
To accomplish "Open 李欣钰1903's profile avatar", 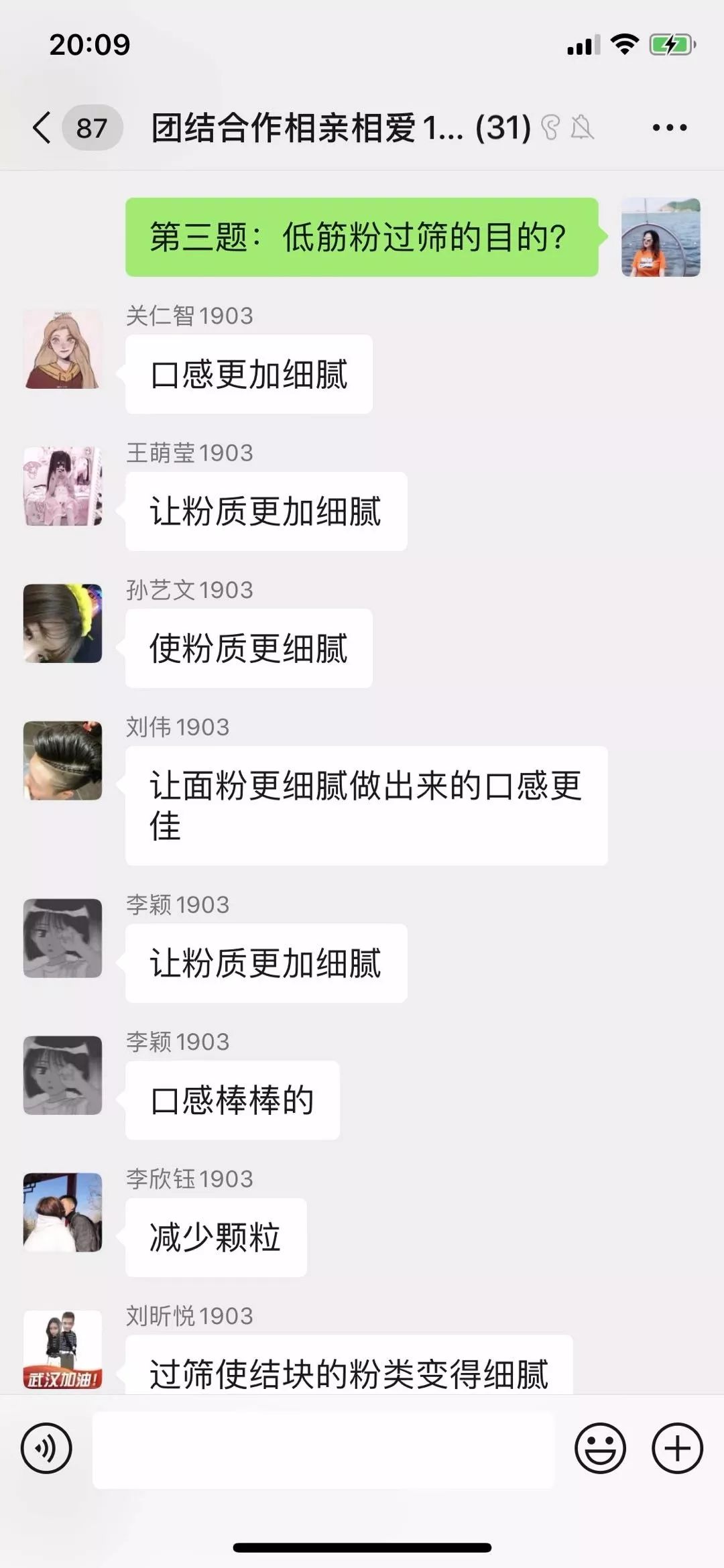I will pos(63,1212).
